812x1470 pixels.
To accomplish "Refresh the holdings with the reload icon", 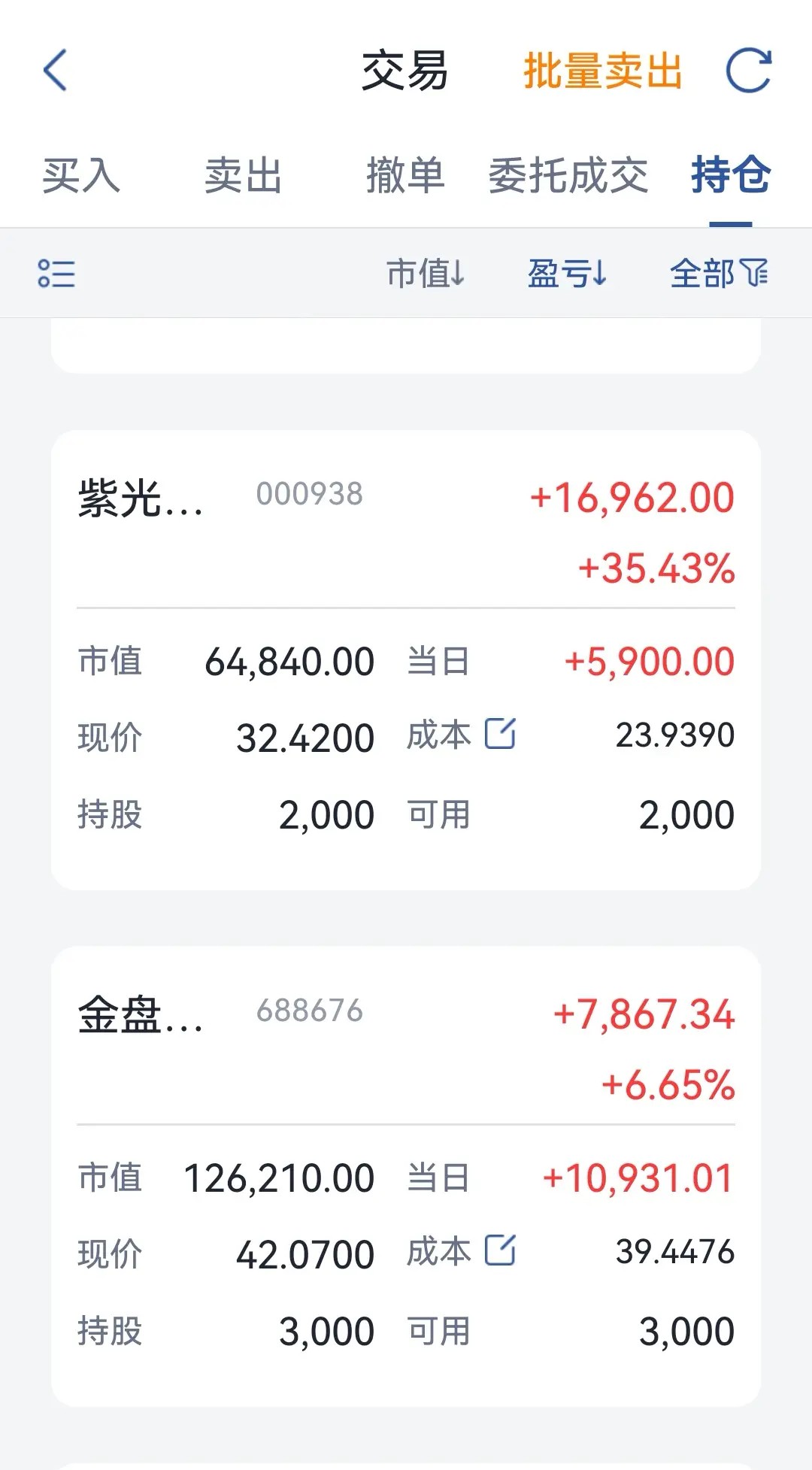I will (749, 71).
